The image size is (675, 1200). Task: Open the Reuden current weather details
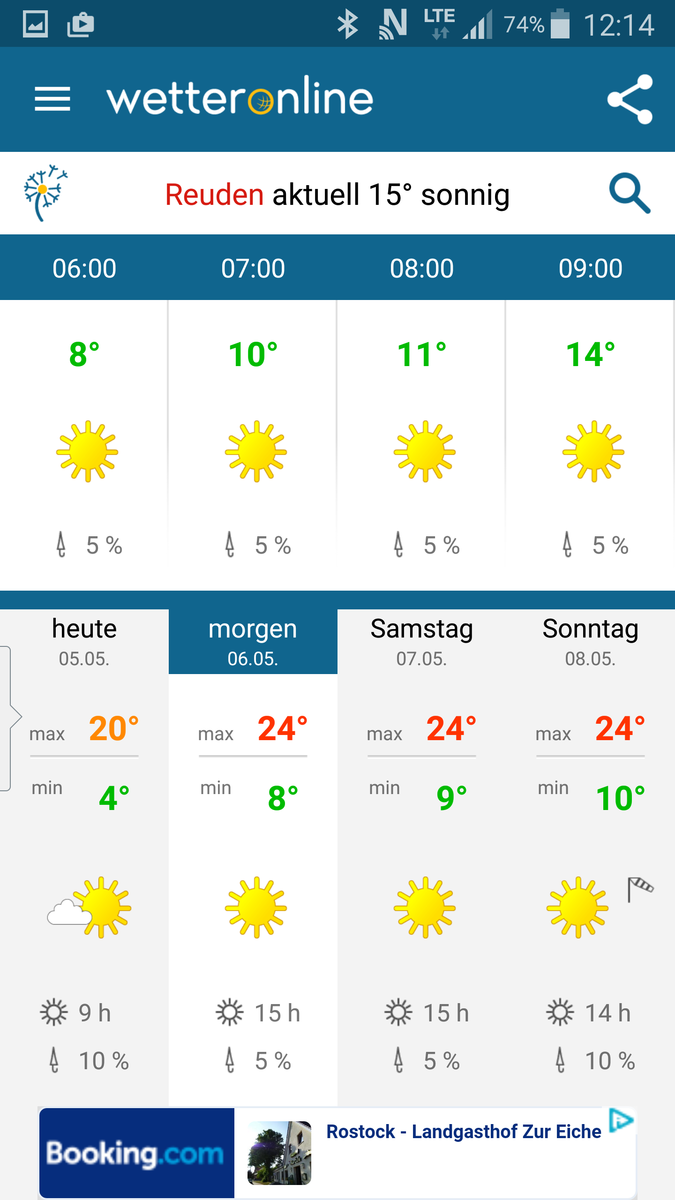(x=337, y=194)
